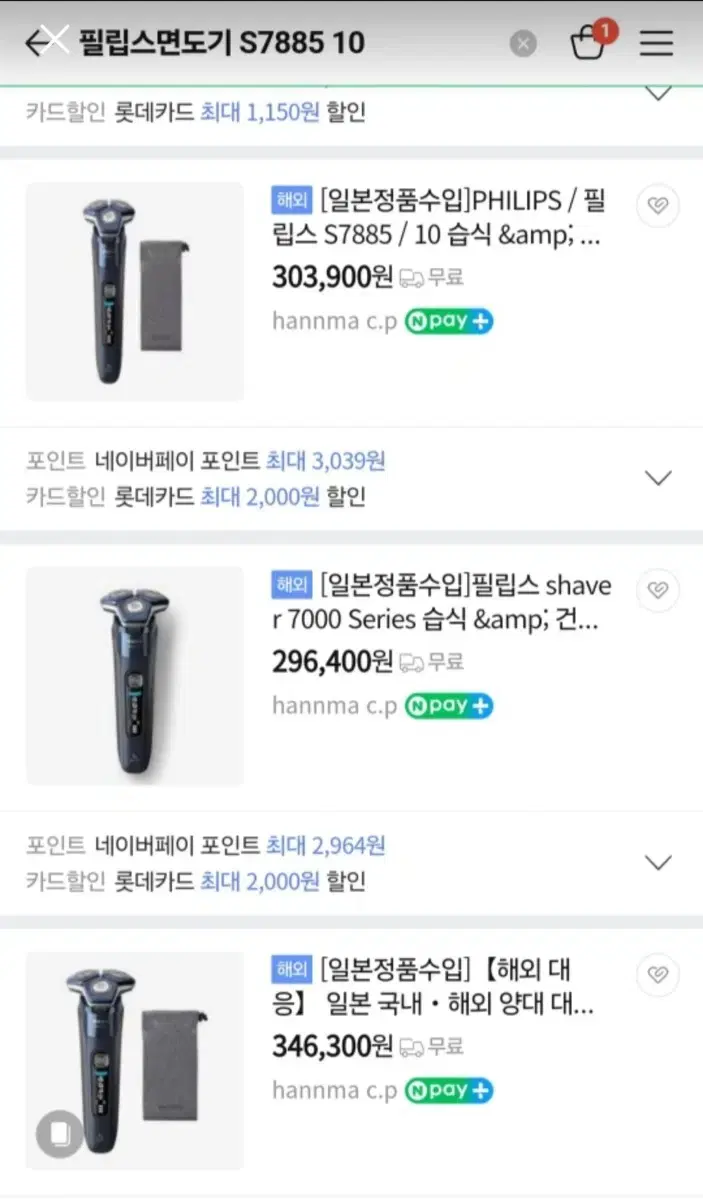Wishlist the 346,300원 product
703x1200 pixels.
click(x=657, y=975)
